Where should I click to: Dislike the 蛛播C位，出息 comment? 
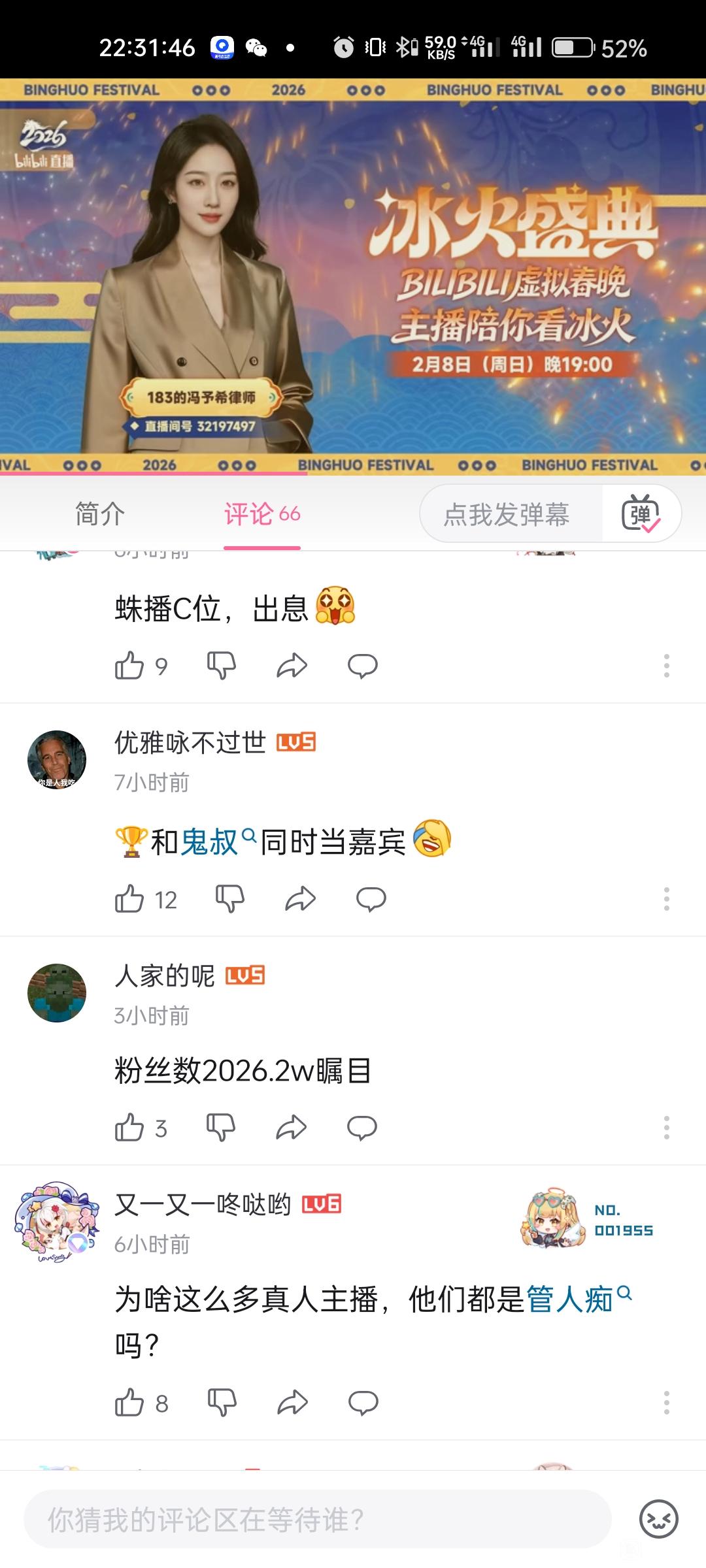tap(221, 666)
